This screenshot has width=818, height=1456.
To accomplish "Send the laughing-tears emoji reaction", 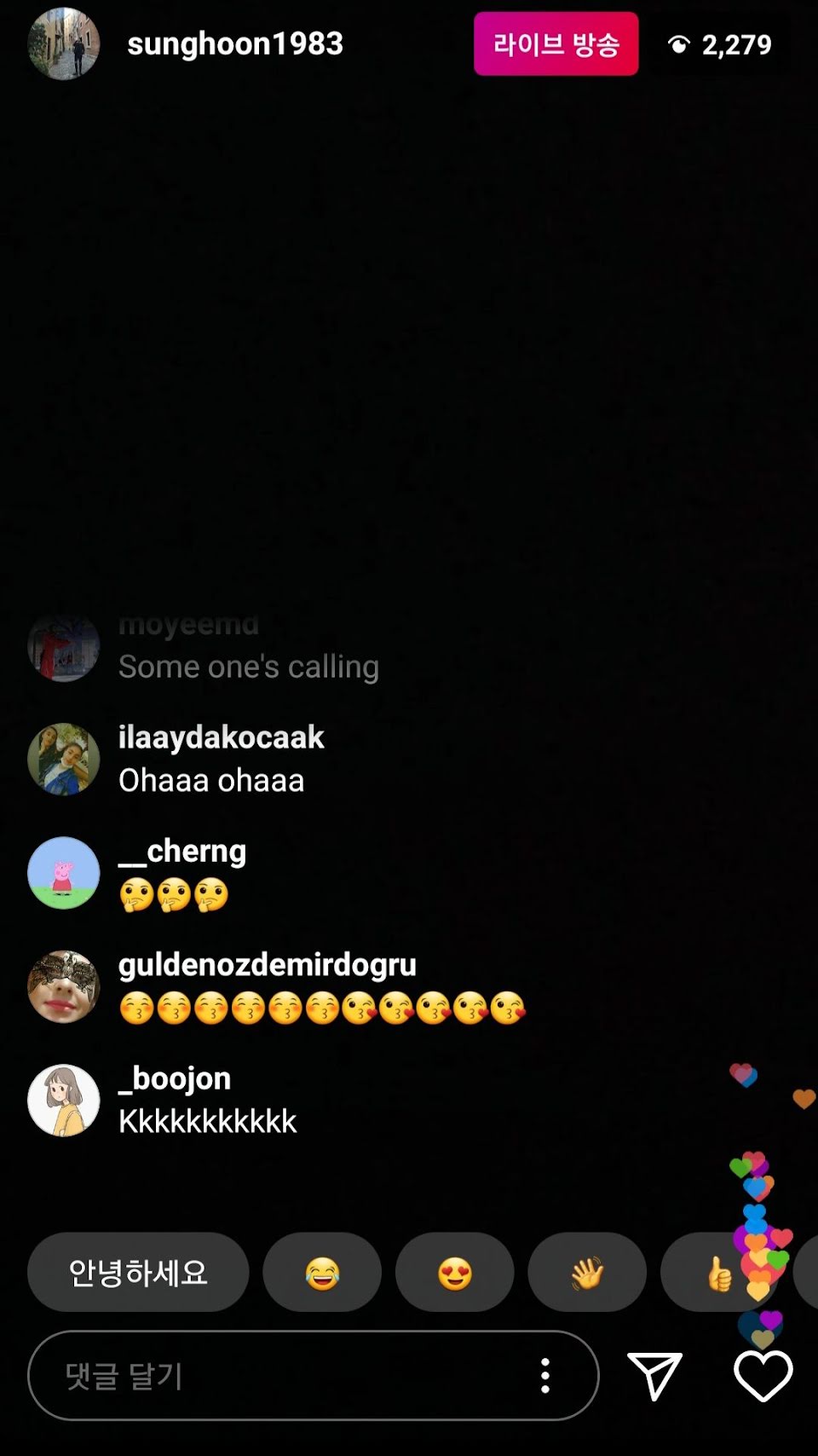I will click(322, 1272).
